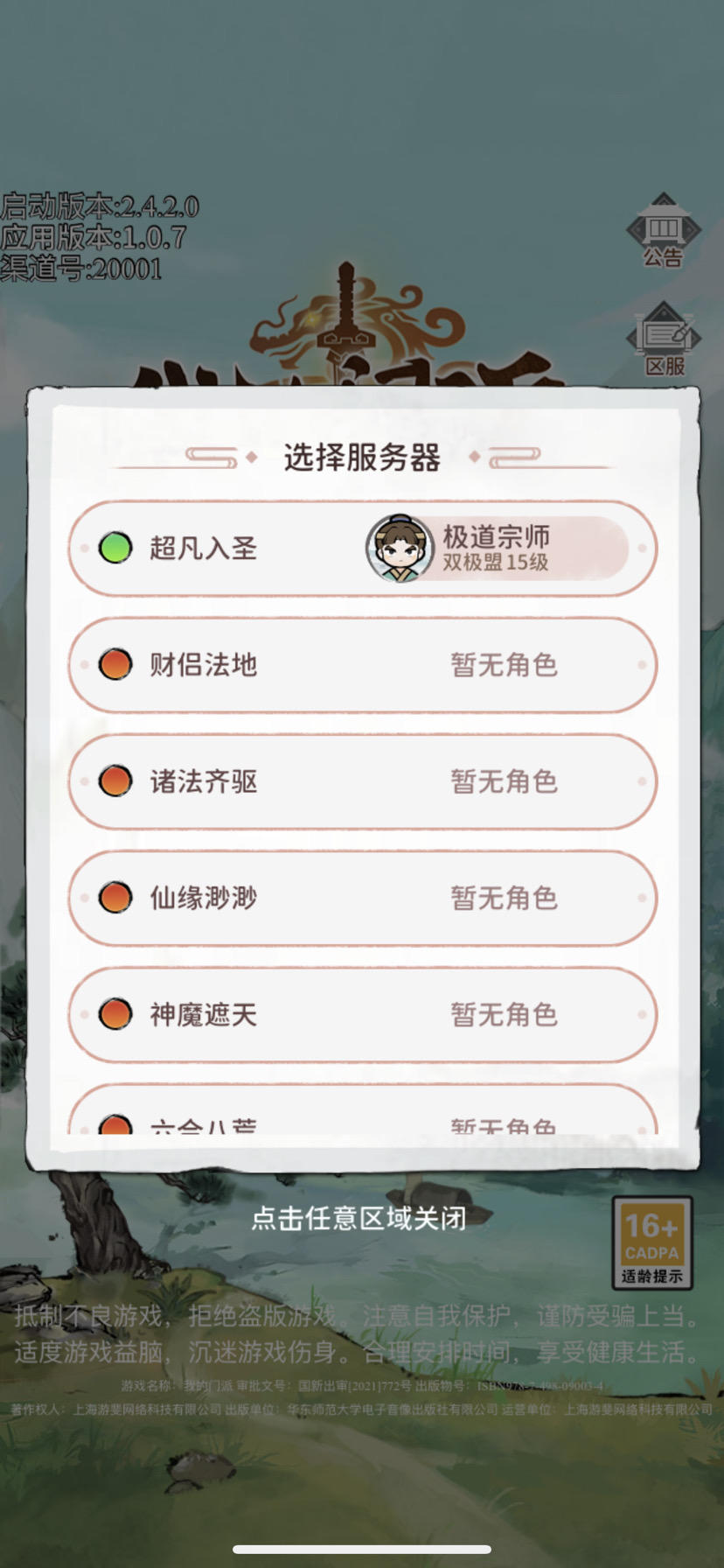Expand the 诸法齐驱 server entry
724x1568 pixels.
(x=360, y=782)
